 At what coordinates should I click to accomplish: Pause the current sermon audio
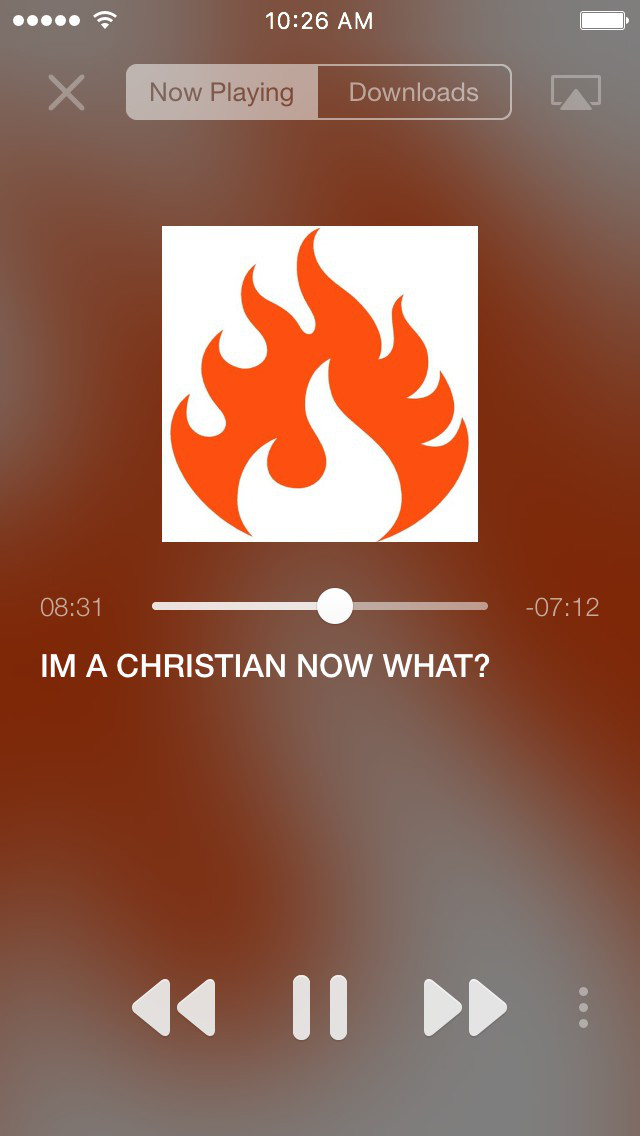click(320, 1007)
